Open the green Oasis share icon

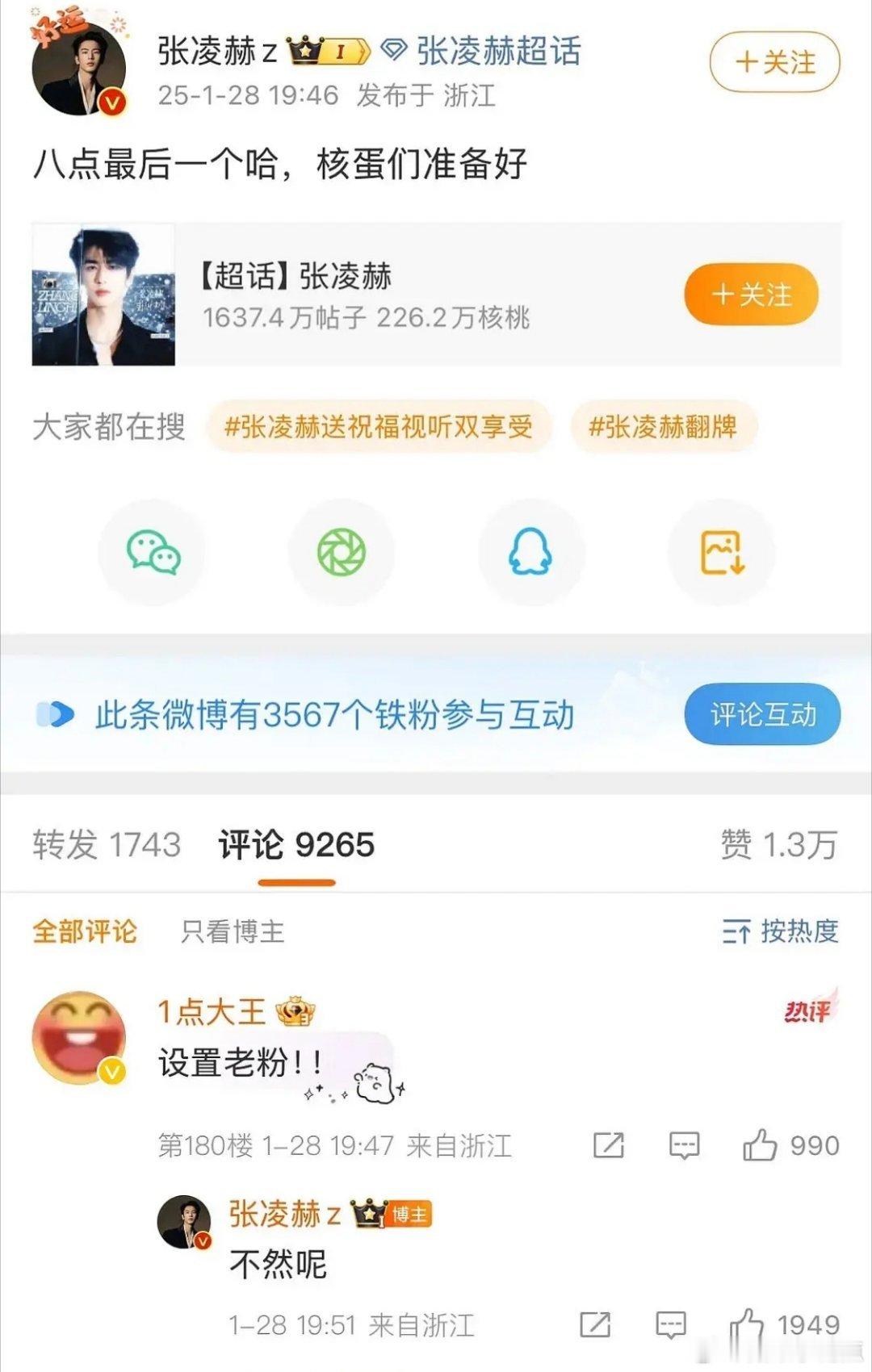(342, 551)
